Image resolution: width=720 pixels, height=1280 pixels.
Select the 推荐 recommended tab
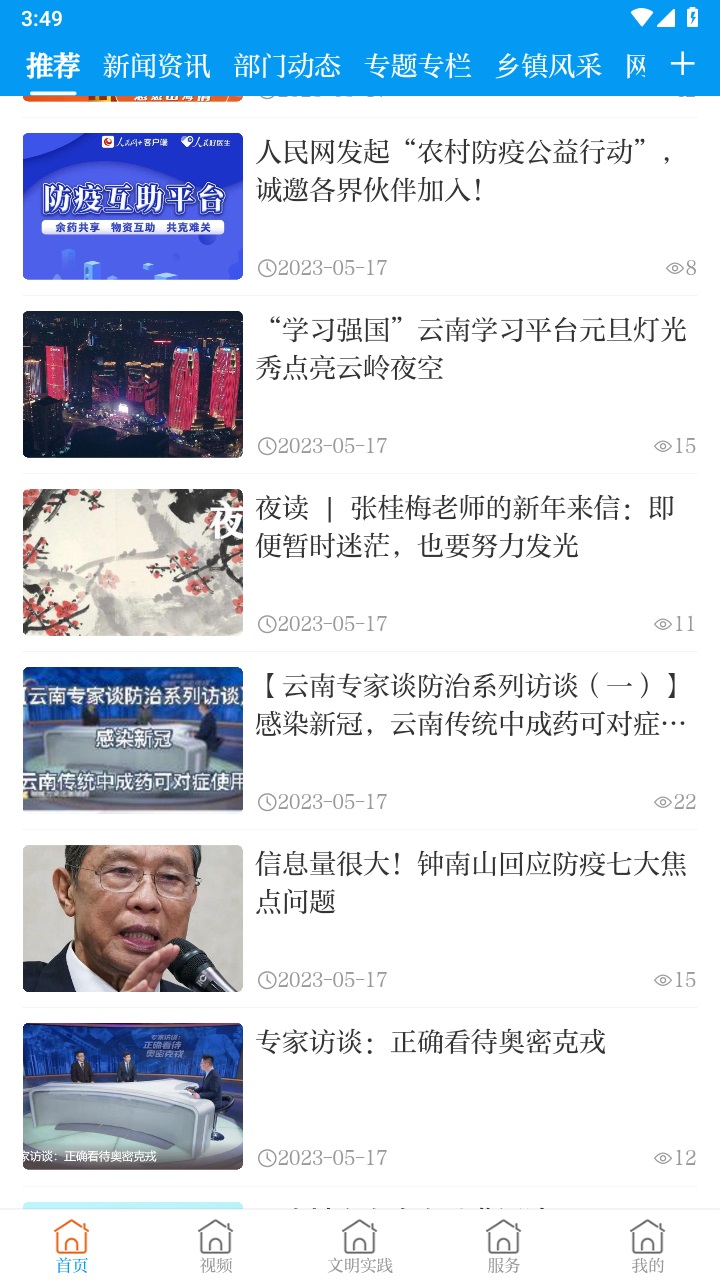pos(51,63)
